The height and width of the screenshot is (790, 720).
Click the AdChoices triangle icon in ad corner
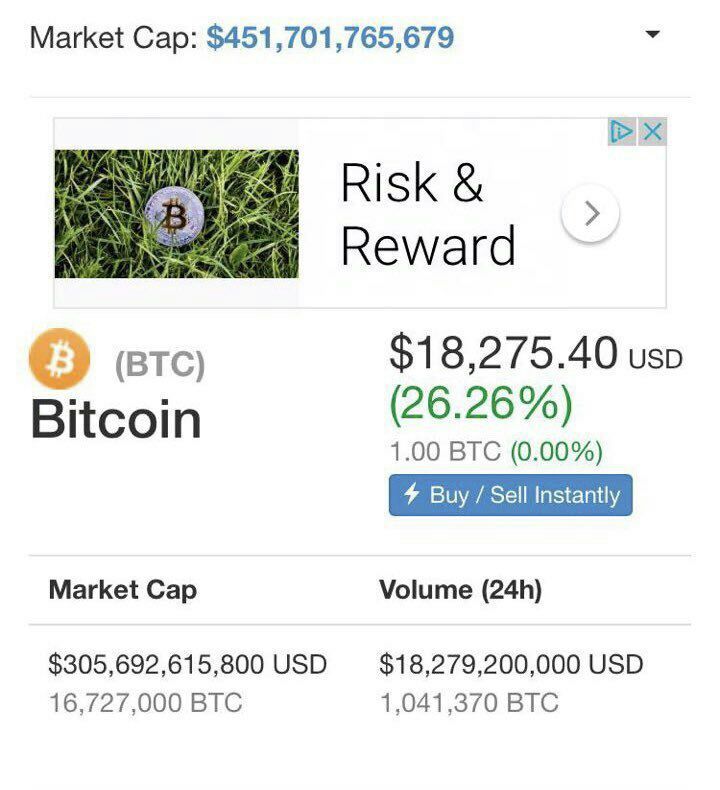pos(621,130)
